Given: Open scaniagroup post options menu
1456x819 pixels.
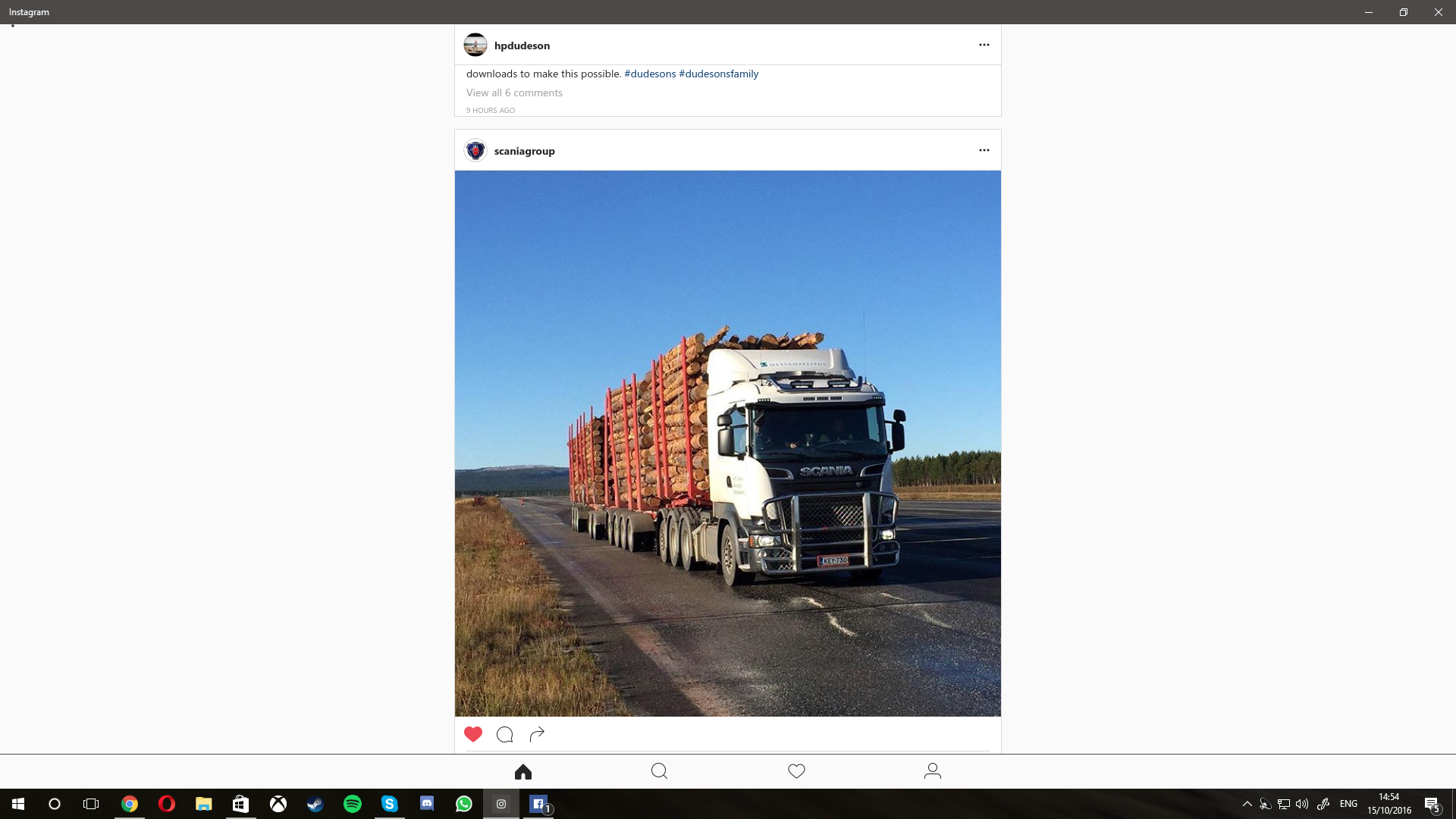Looking at the screenshot, I should 984,150.
